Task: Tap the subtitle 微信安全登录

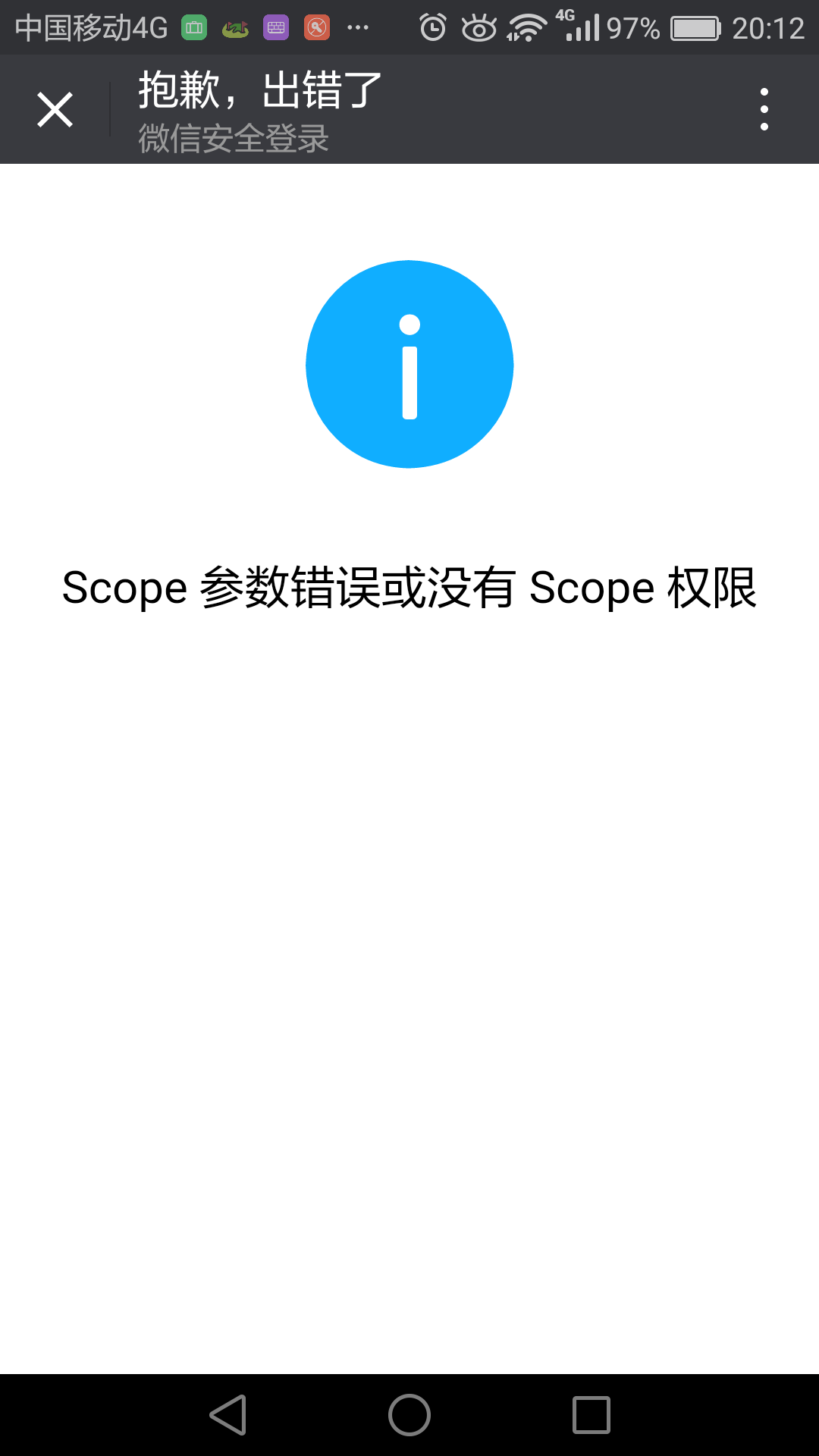Action: click(x=233, y=139)
